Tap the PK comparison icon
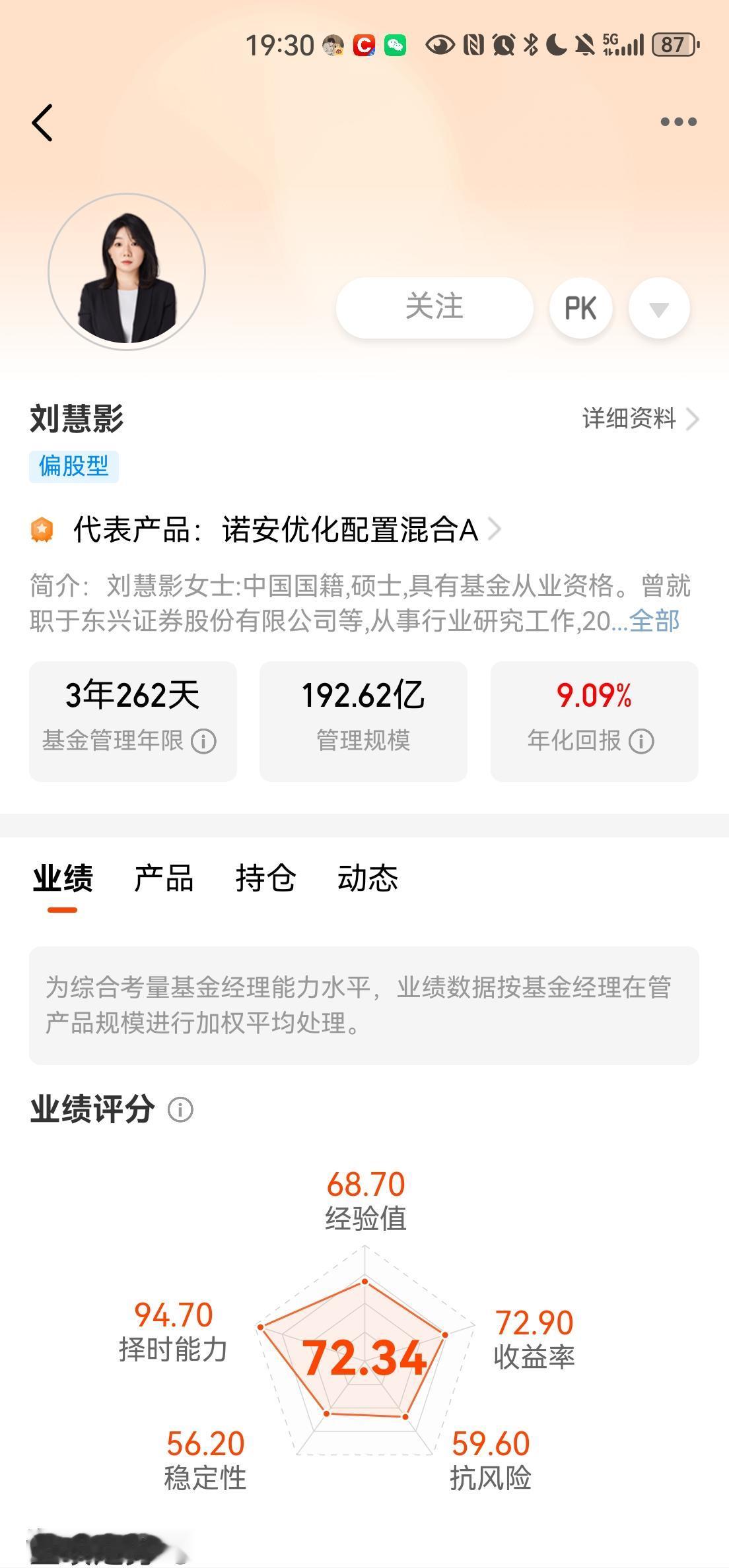729x1568 pixels. coord(580,308)
